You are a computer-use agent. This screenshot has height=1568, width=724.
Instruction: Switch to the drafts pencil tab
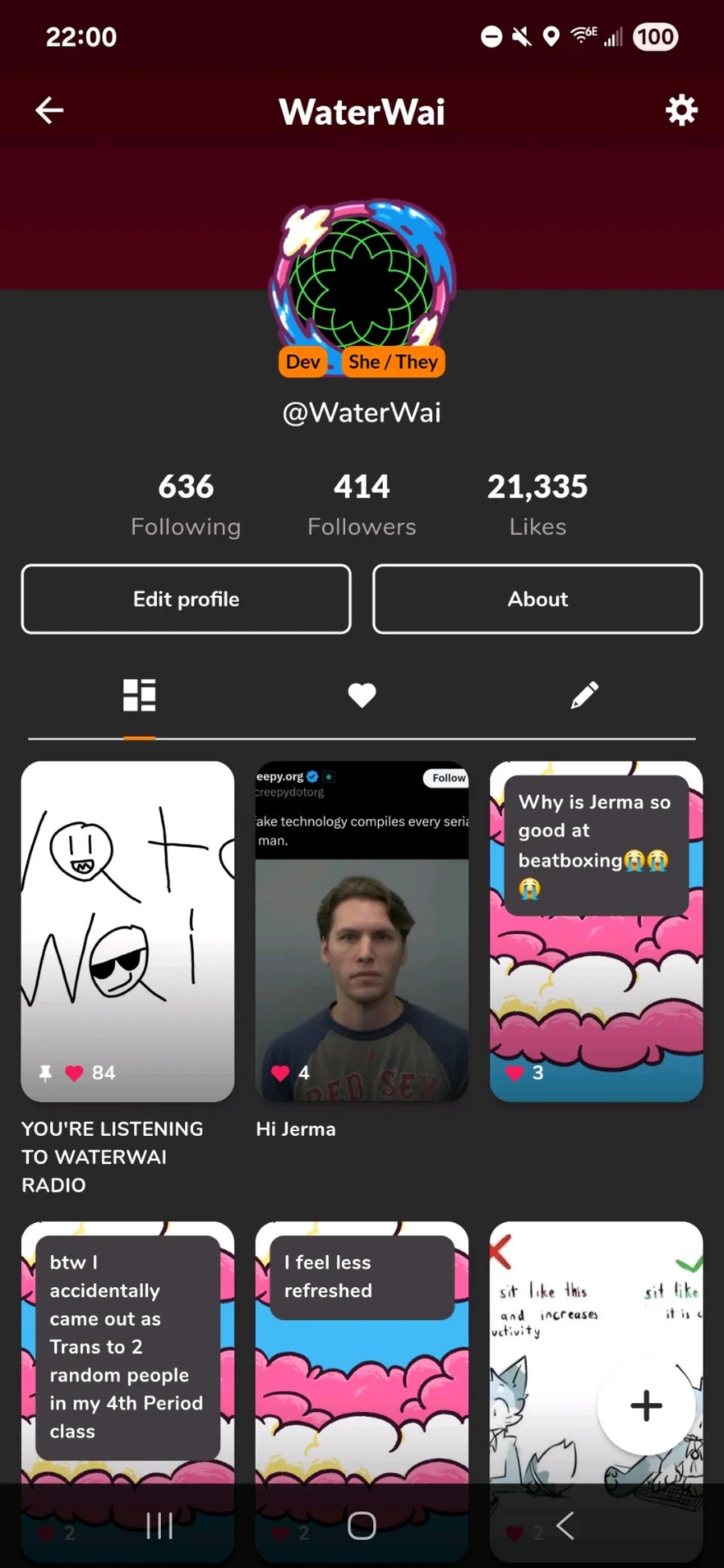tap(584, 695)
